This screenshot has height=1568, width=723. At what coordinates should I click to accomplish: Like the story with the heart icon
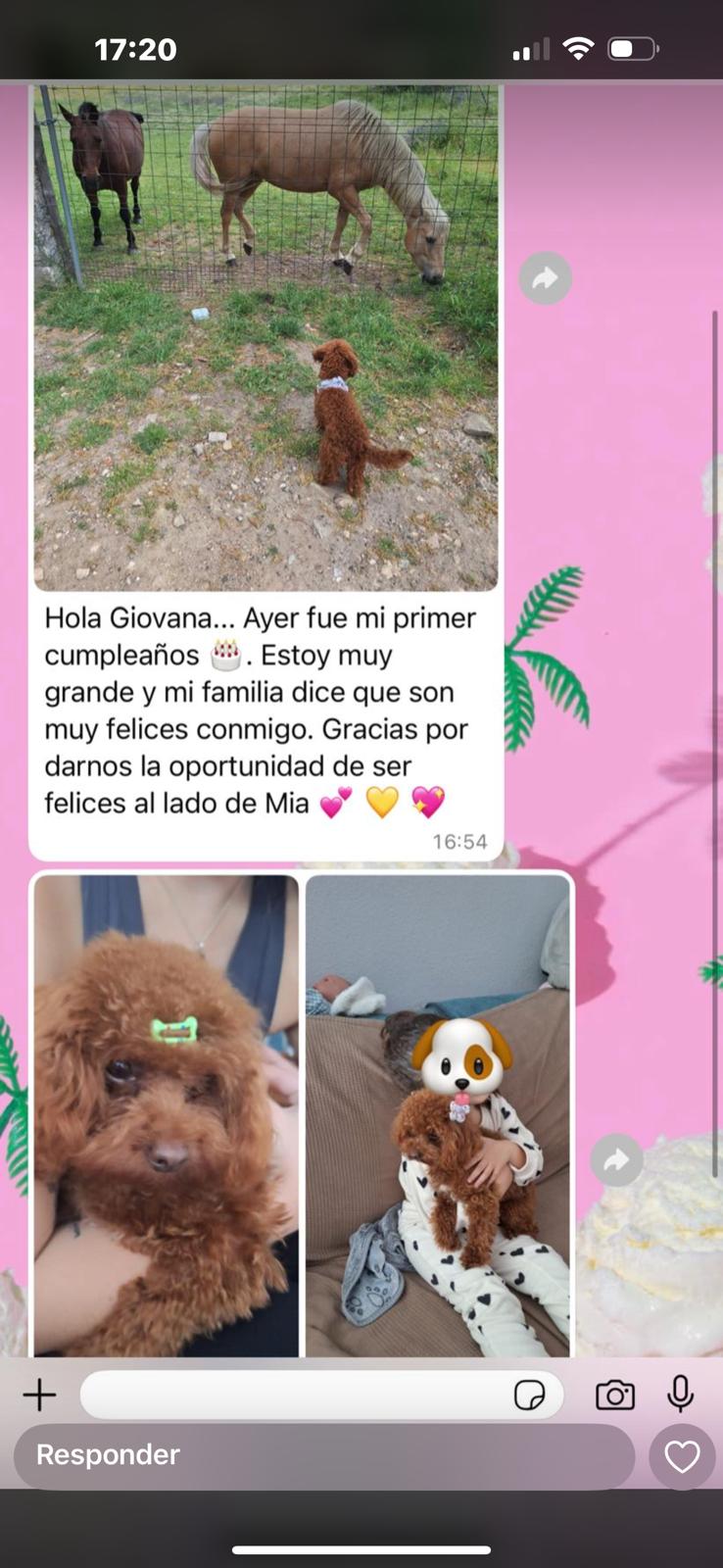(x=682, y=1456)
